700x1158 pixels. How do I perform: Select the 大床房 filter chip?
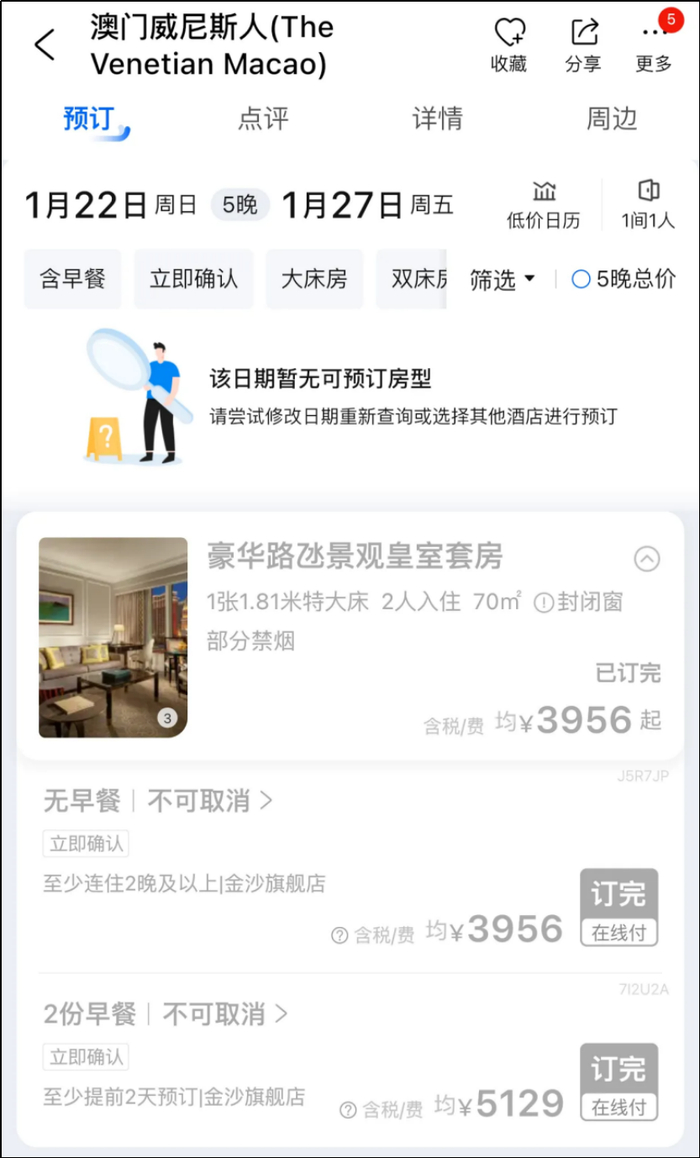[314, 279]
